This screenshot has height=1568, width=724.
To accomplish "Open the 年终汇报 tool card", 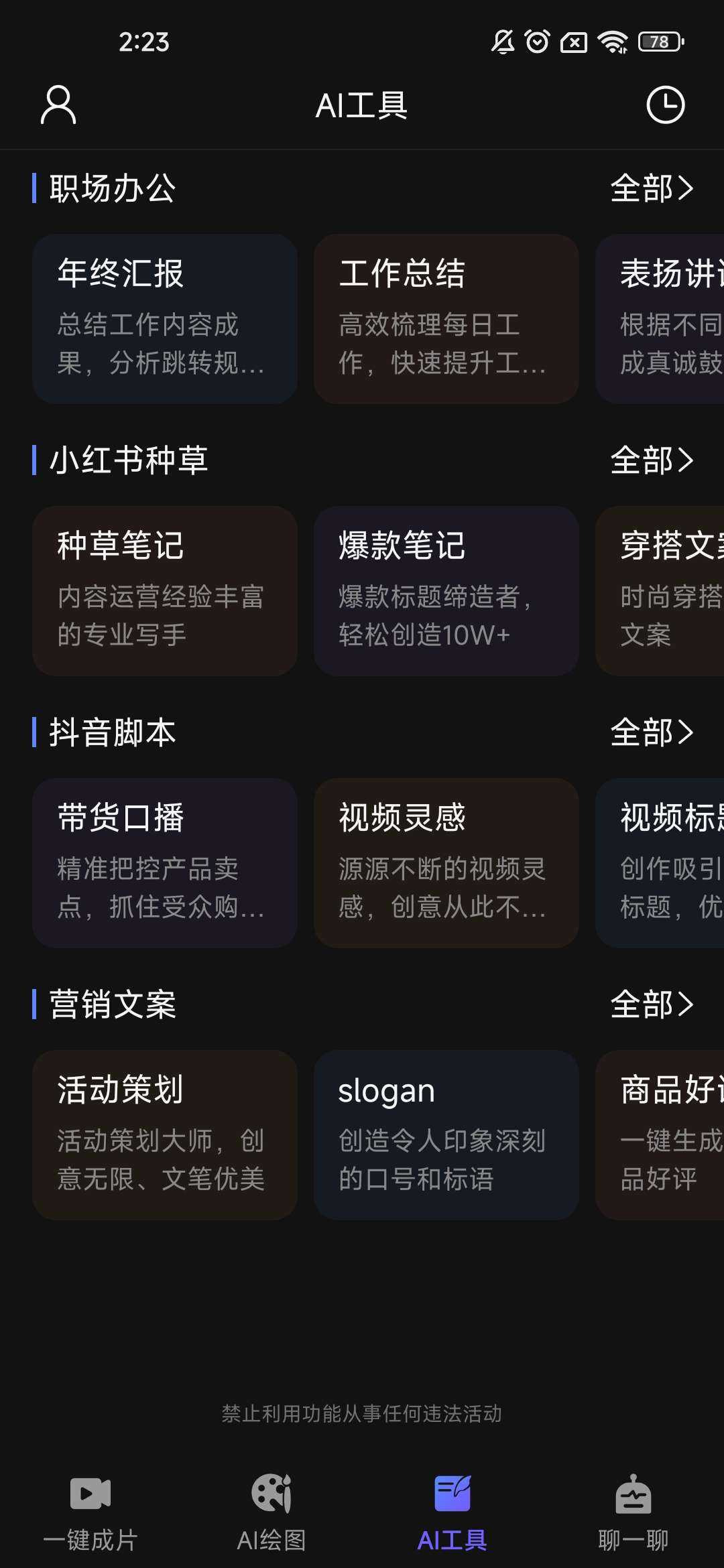I will [x=165, y=319].
